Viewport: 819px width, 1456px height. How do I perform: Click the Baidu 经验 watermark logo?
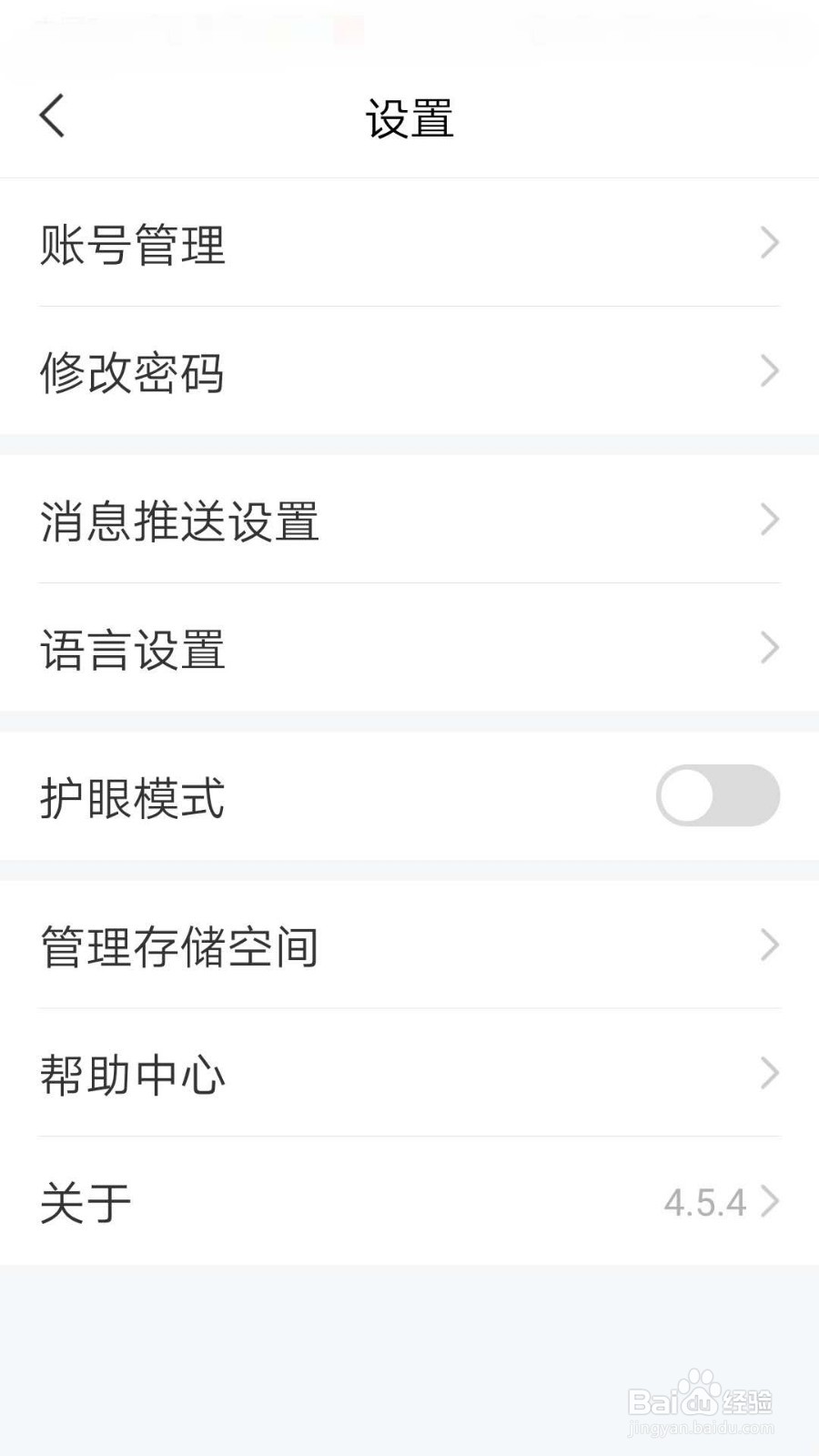click(x=701, y=1401)
